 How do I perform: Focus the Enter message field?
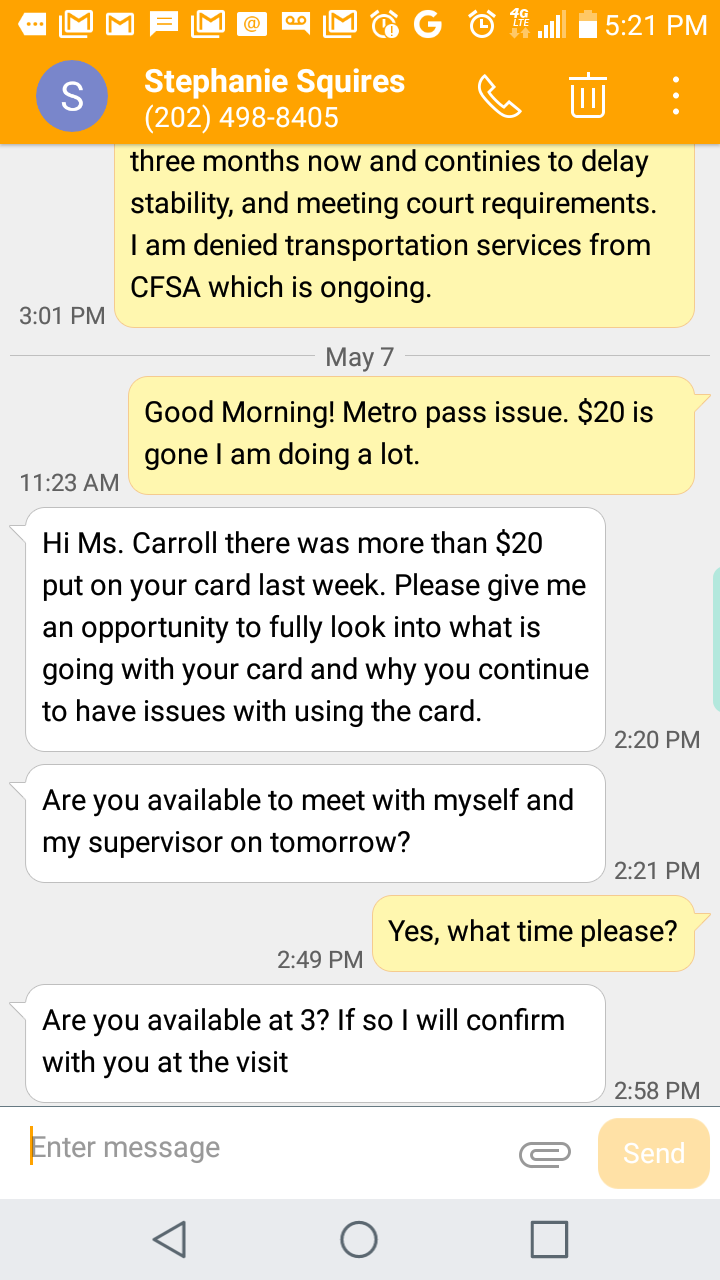pos(265,1147)
